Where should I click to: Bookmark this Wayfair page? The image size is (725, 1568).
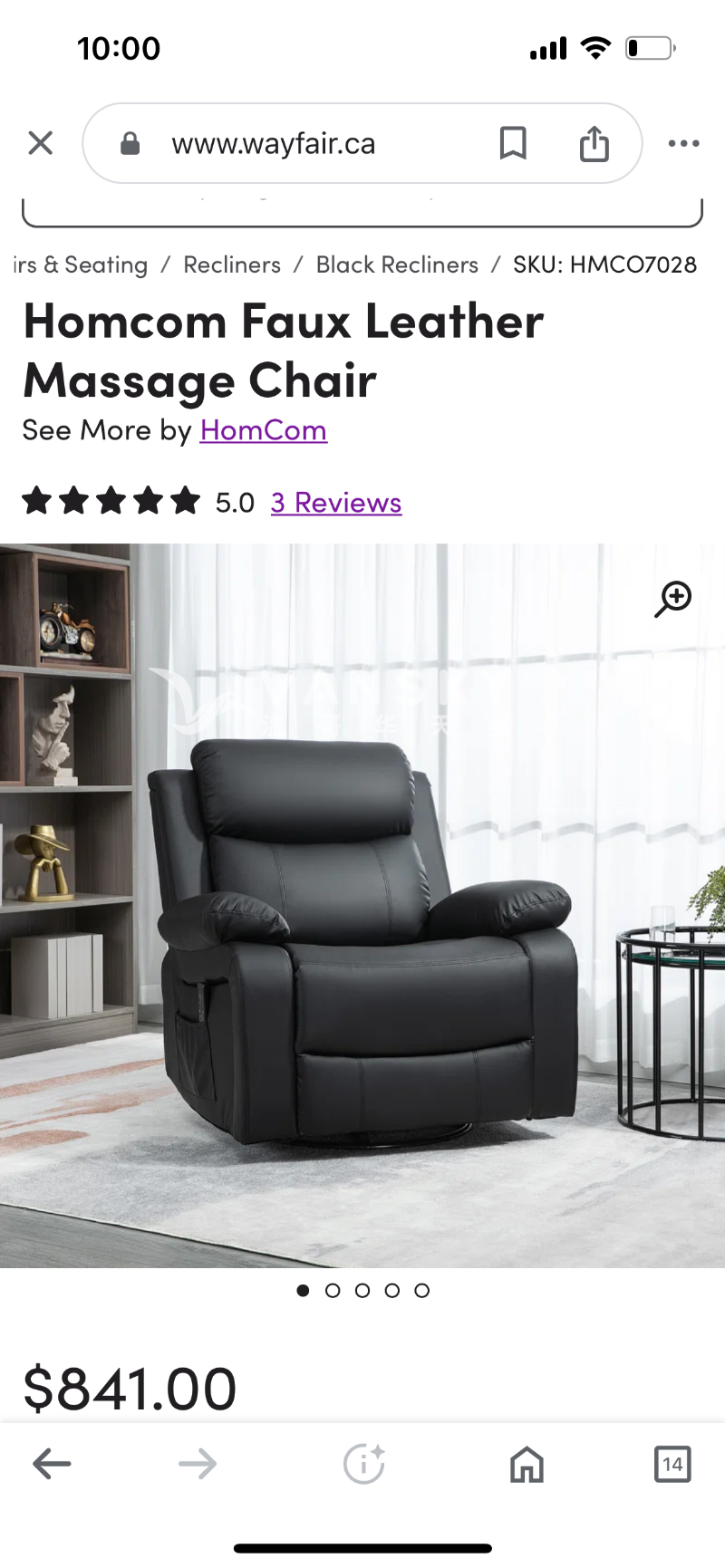(513, 143)
